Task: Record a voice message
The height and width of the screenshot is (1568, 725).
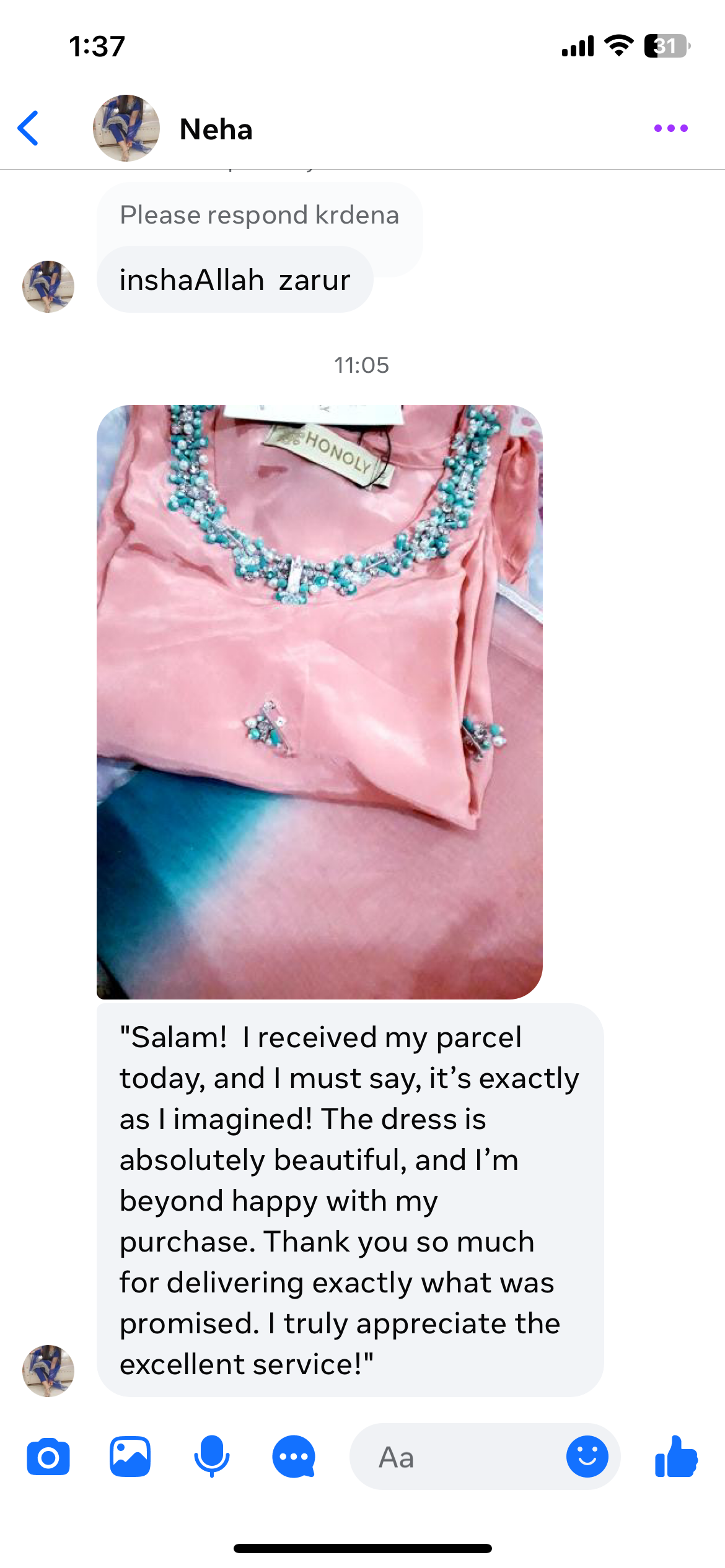Action: [212, 1457]
